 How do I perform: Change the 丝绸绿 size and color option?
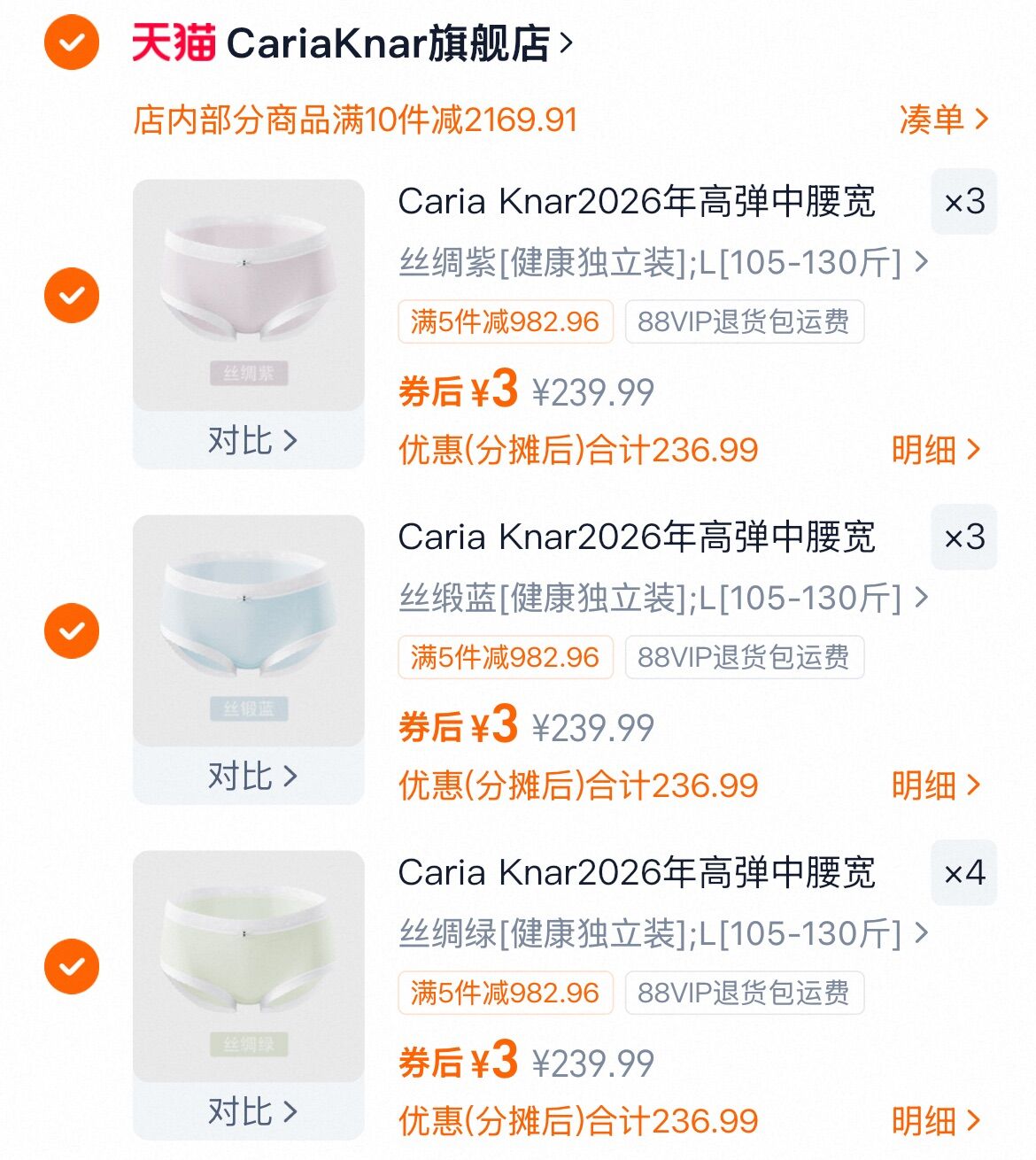[663, 933]
